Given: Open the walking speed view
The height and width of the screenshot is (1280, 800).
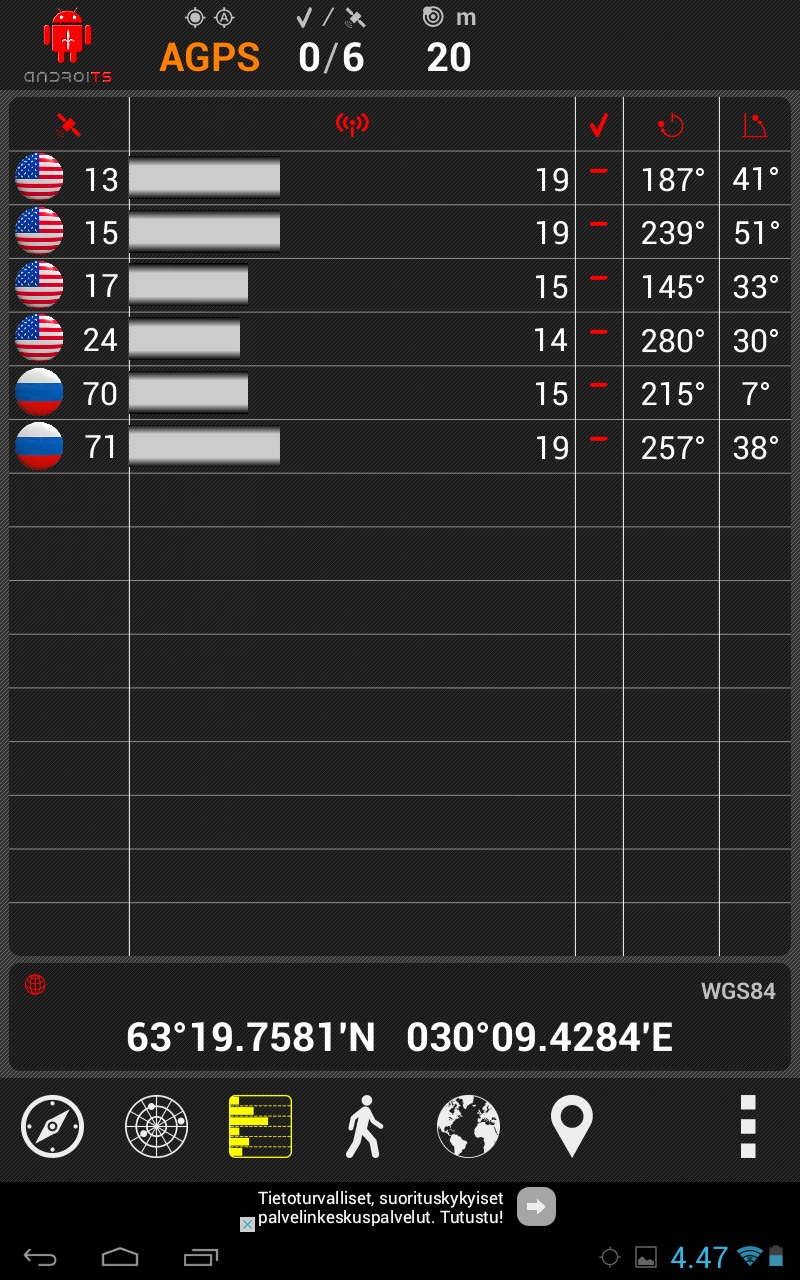Looking at the screenshot, I should pos(364,1126).
